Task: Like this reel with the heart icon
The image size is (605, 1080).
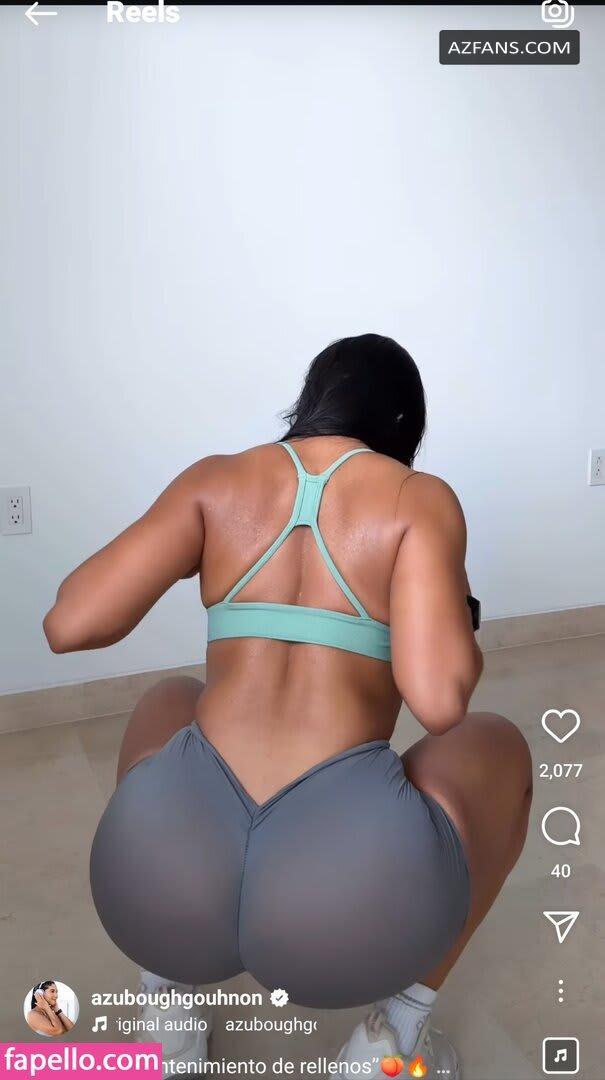Action: pyautogui.click(x=560, y=725)
